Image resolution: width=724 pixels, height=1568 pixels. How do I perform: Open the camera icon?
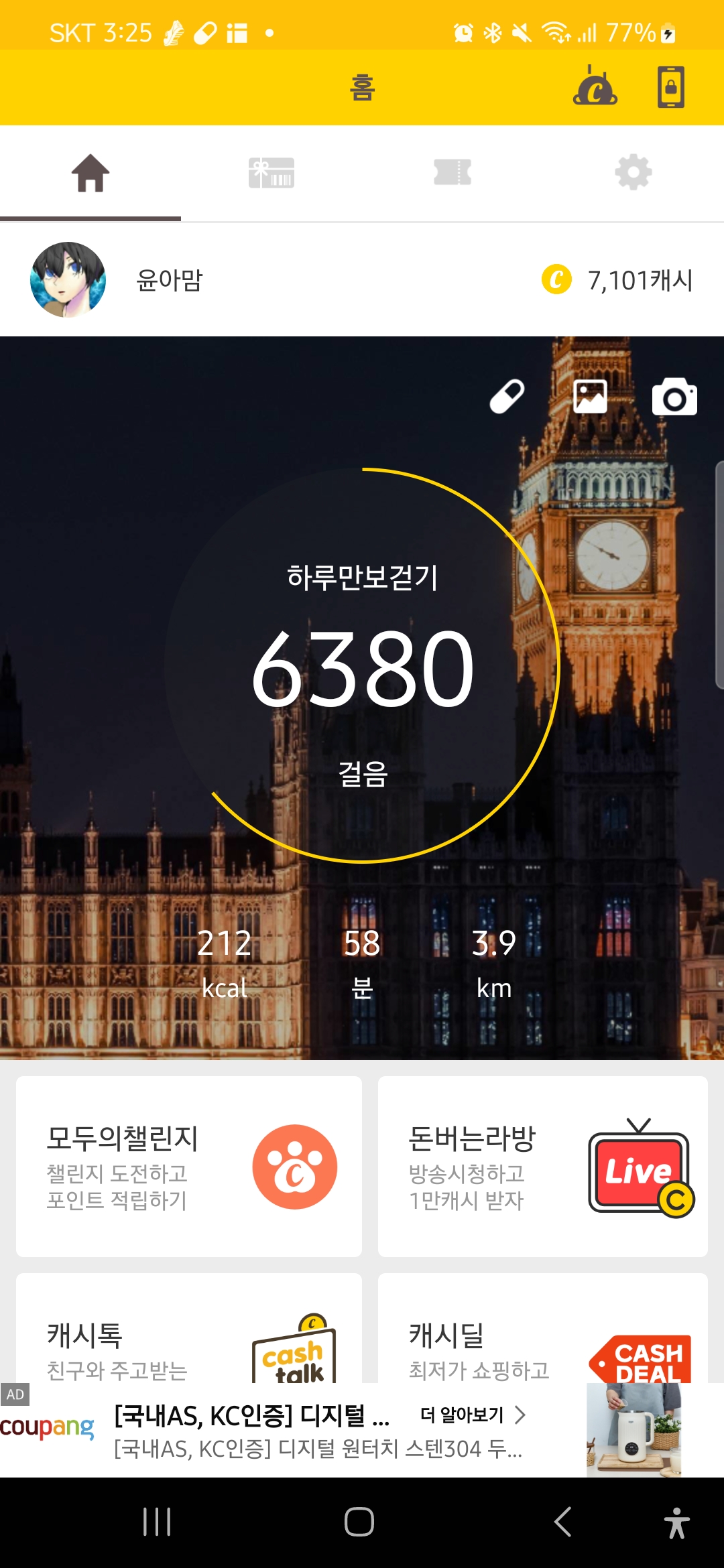[674, 397]
